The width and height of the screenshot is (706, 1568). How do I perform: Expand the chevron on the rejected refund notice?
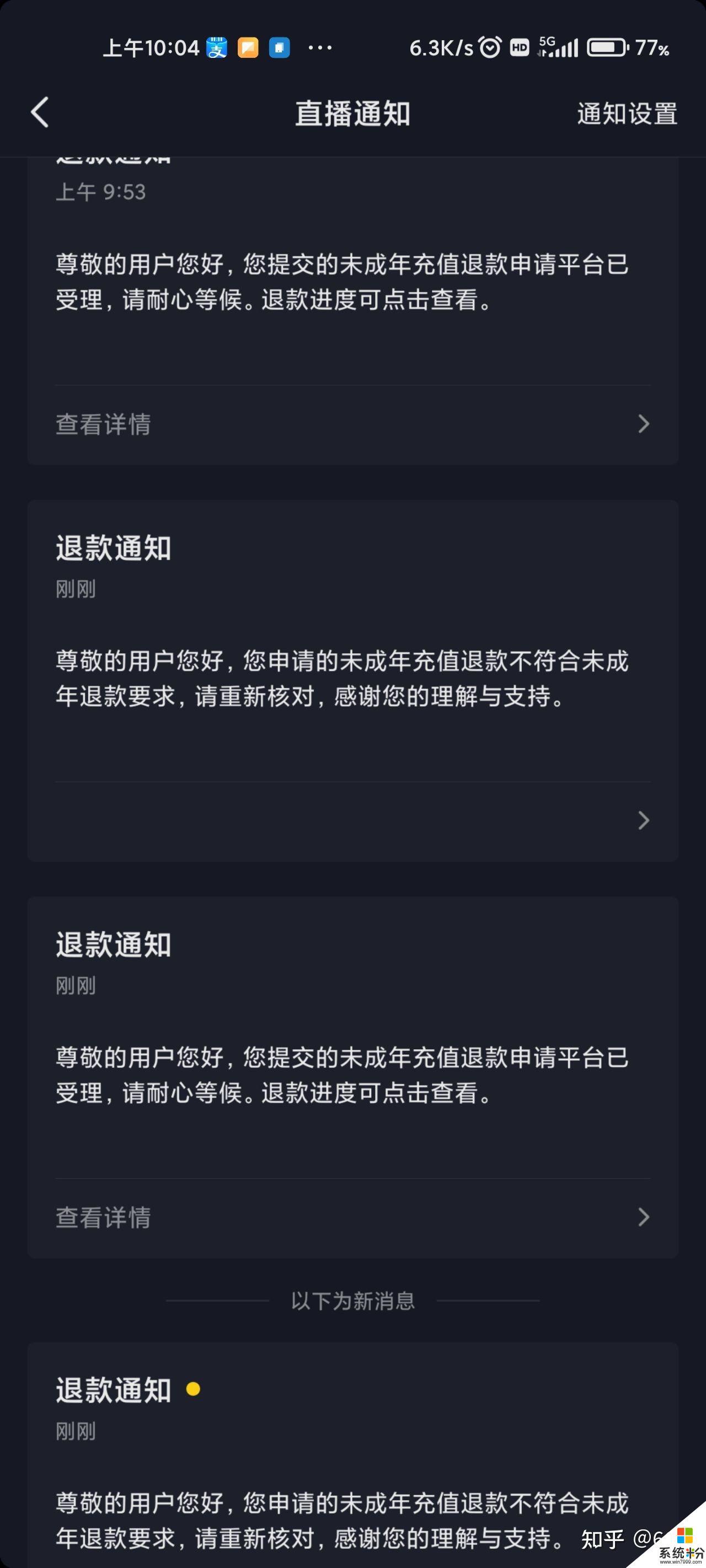[643, 820]
